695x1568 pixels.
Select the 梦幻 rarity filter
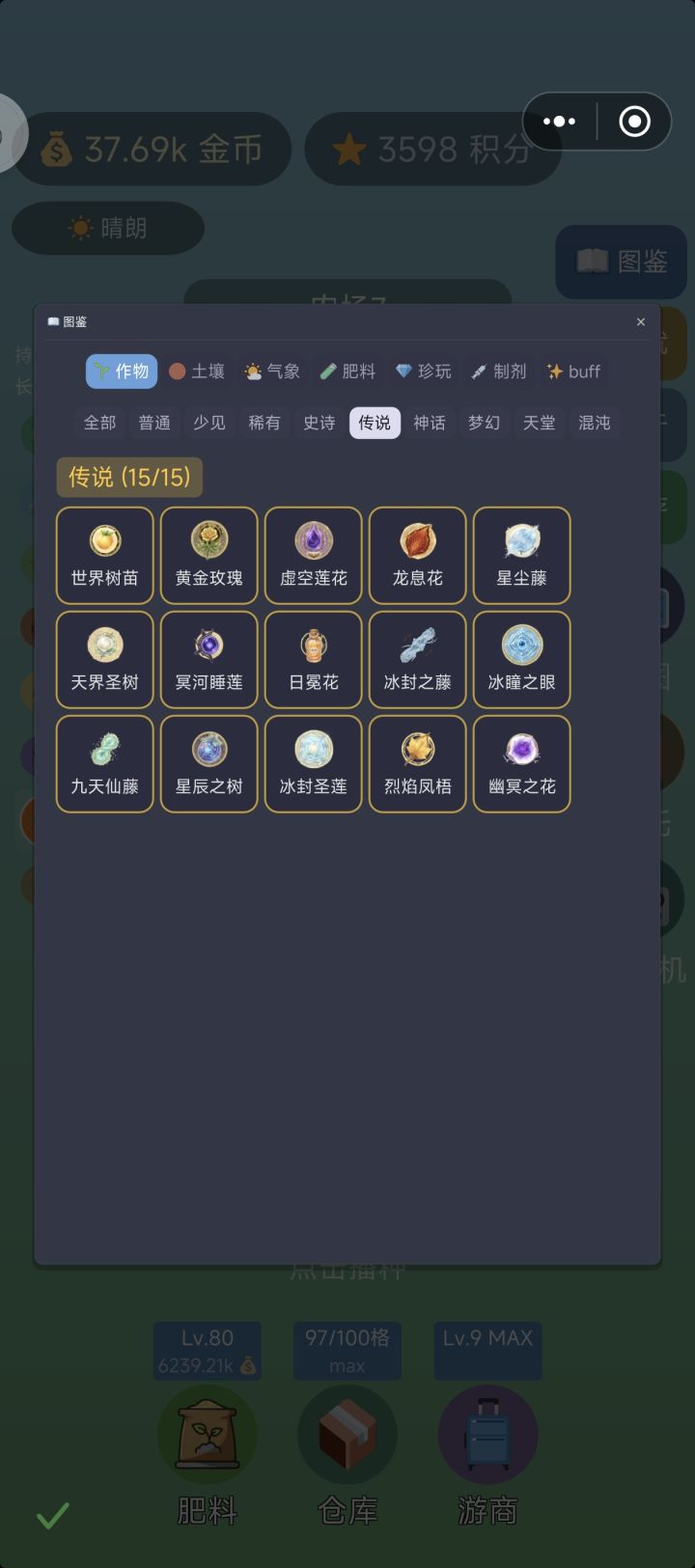click(484, 423)
